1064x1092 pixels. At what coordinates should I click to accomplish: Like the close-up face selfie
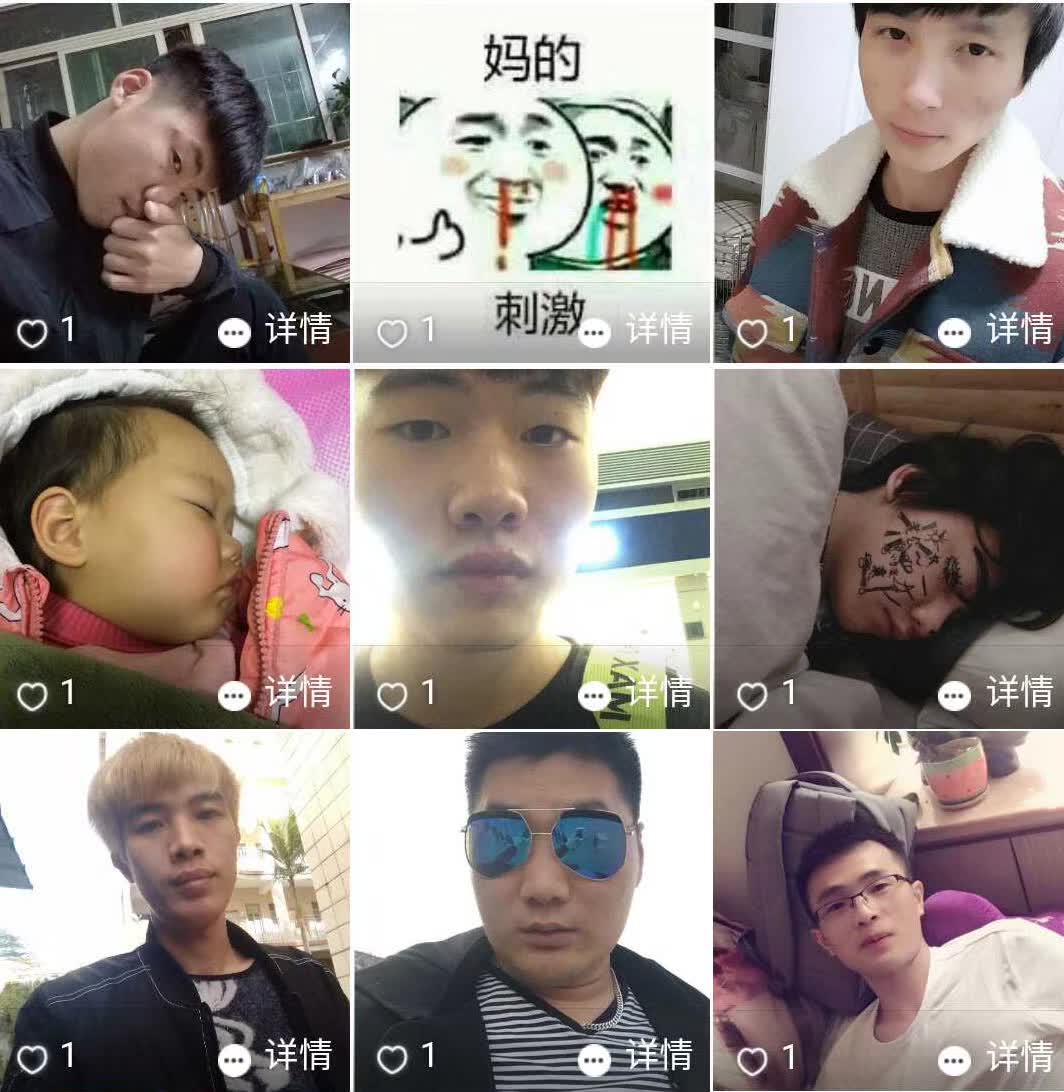[x=392, y=695]
